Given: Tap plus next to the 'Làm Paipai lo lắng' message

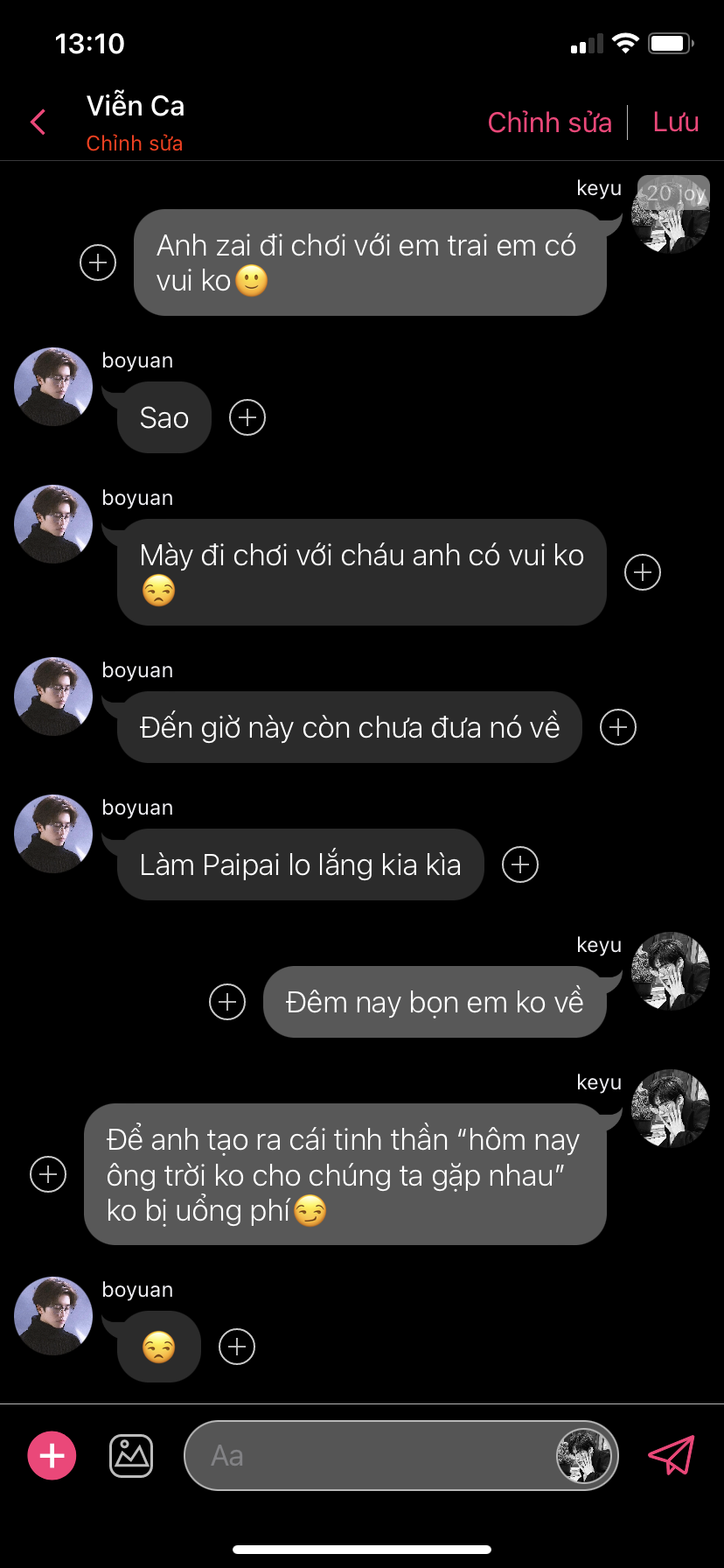Looking at the screenshot, I should click(520, 864).
